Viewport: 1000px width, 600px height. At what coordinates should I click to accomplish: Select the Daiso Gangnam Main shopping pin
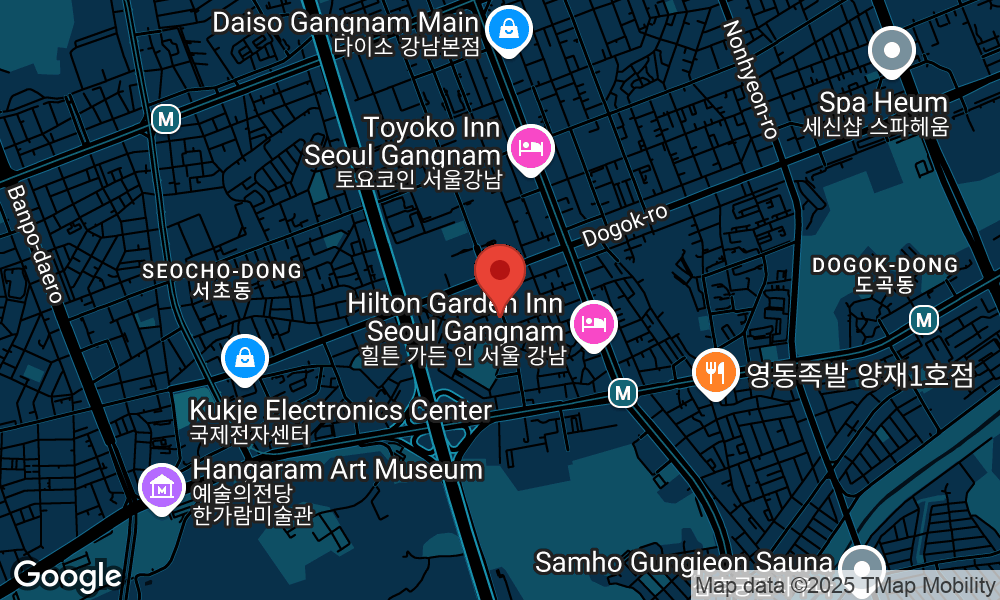coord(510,29)
